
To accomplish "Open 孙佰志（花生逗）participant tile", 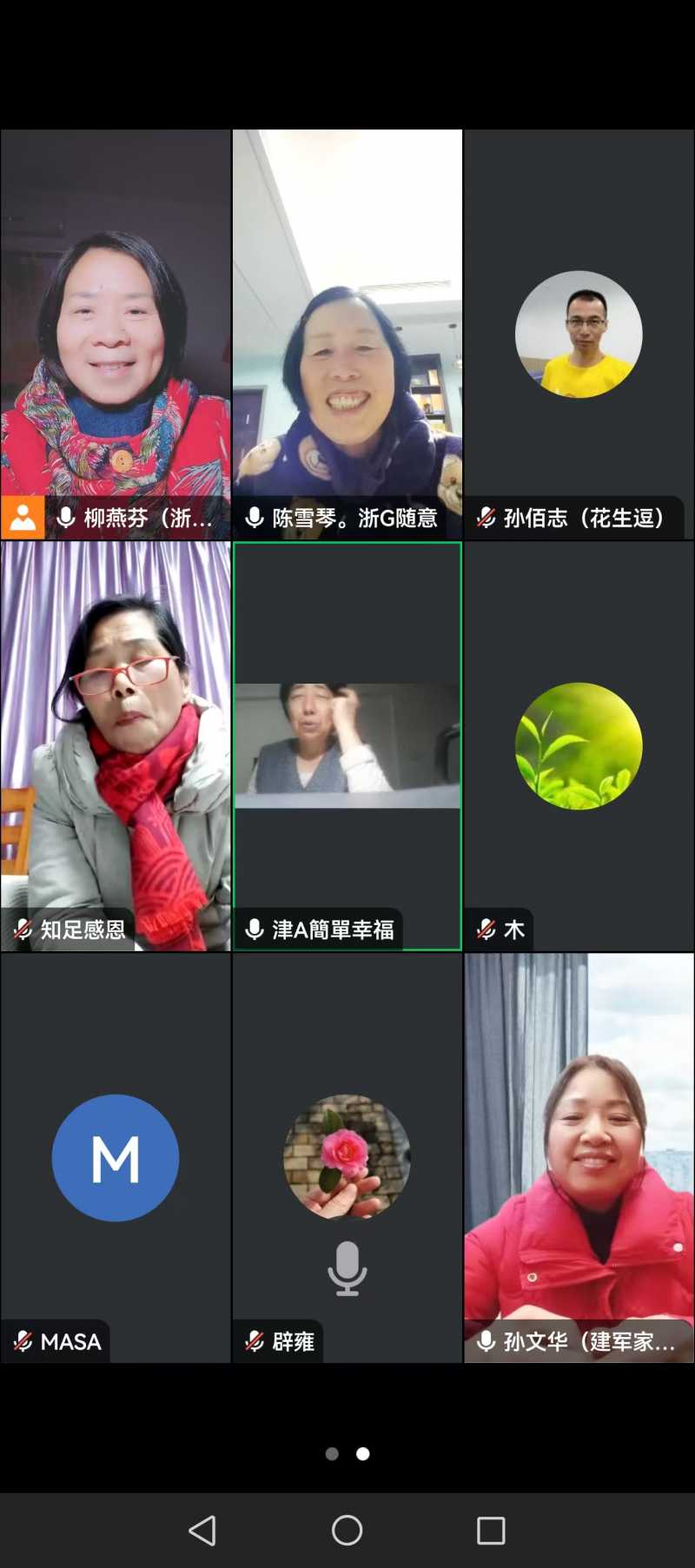I will point(579,334).
